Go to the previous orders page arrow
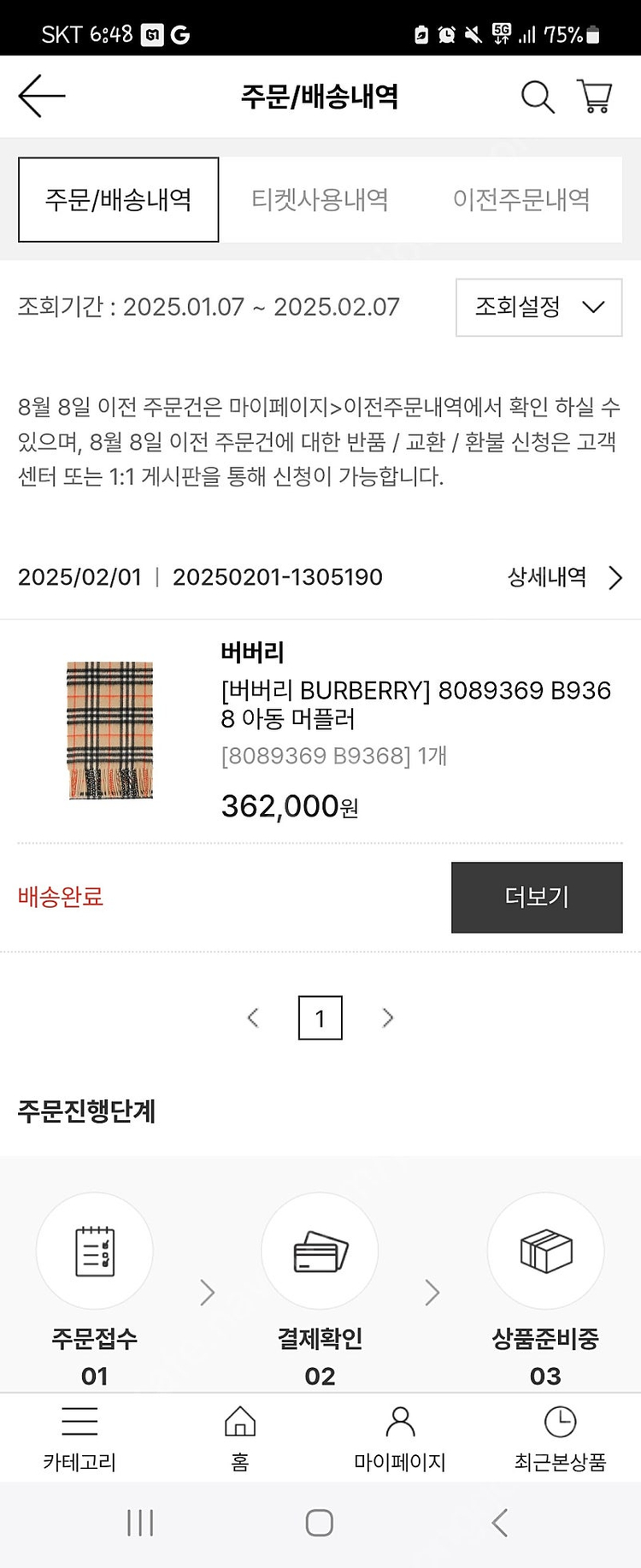The width and height of the screenshot is (641, 1568). [x=253, y=1017]
